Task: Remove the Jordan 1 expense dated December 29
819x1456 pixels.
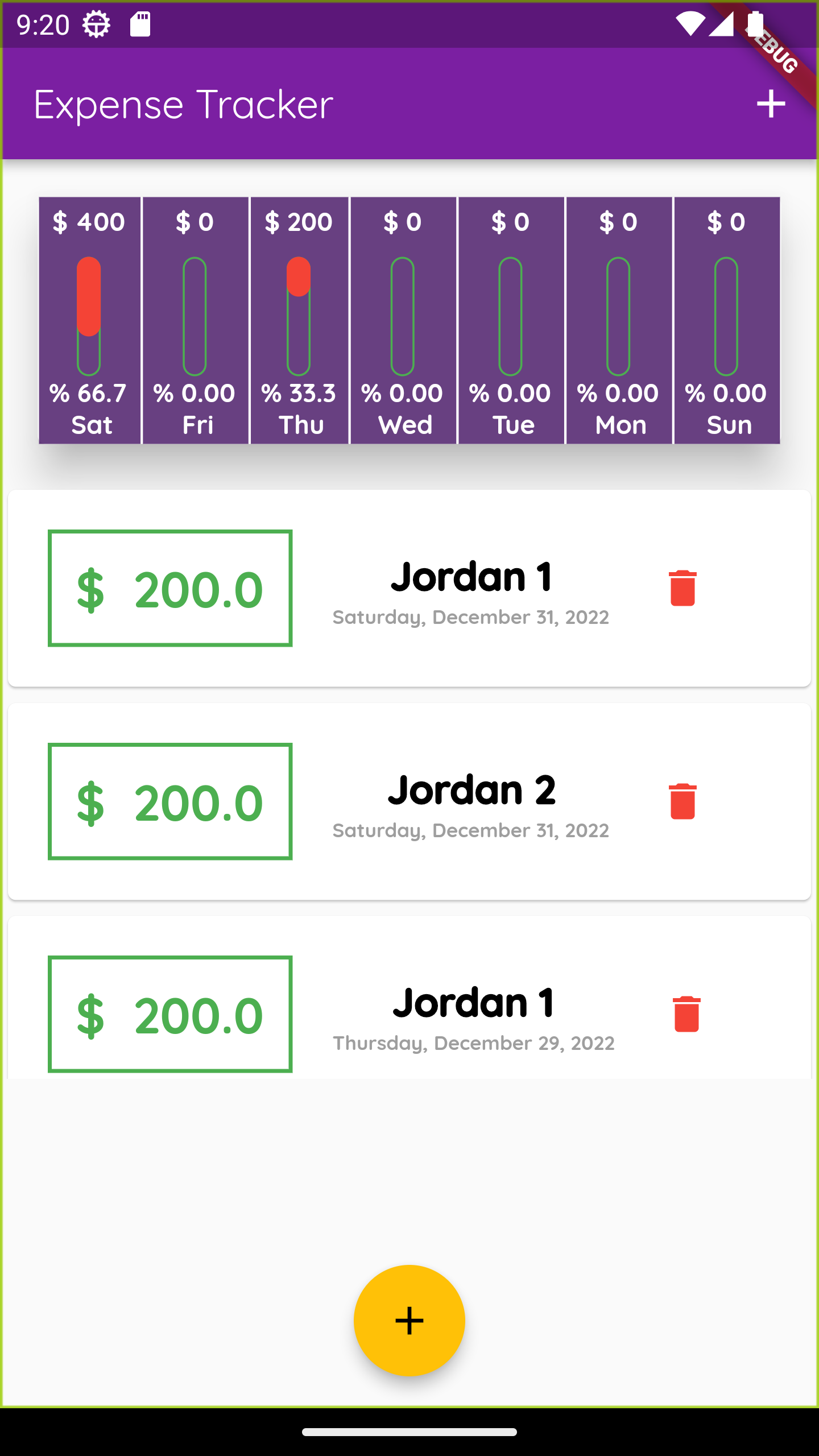Action: click(x=686, y=1014)
